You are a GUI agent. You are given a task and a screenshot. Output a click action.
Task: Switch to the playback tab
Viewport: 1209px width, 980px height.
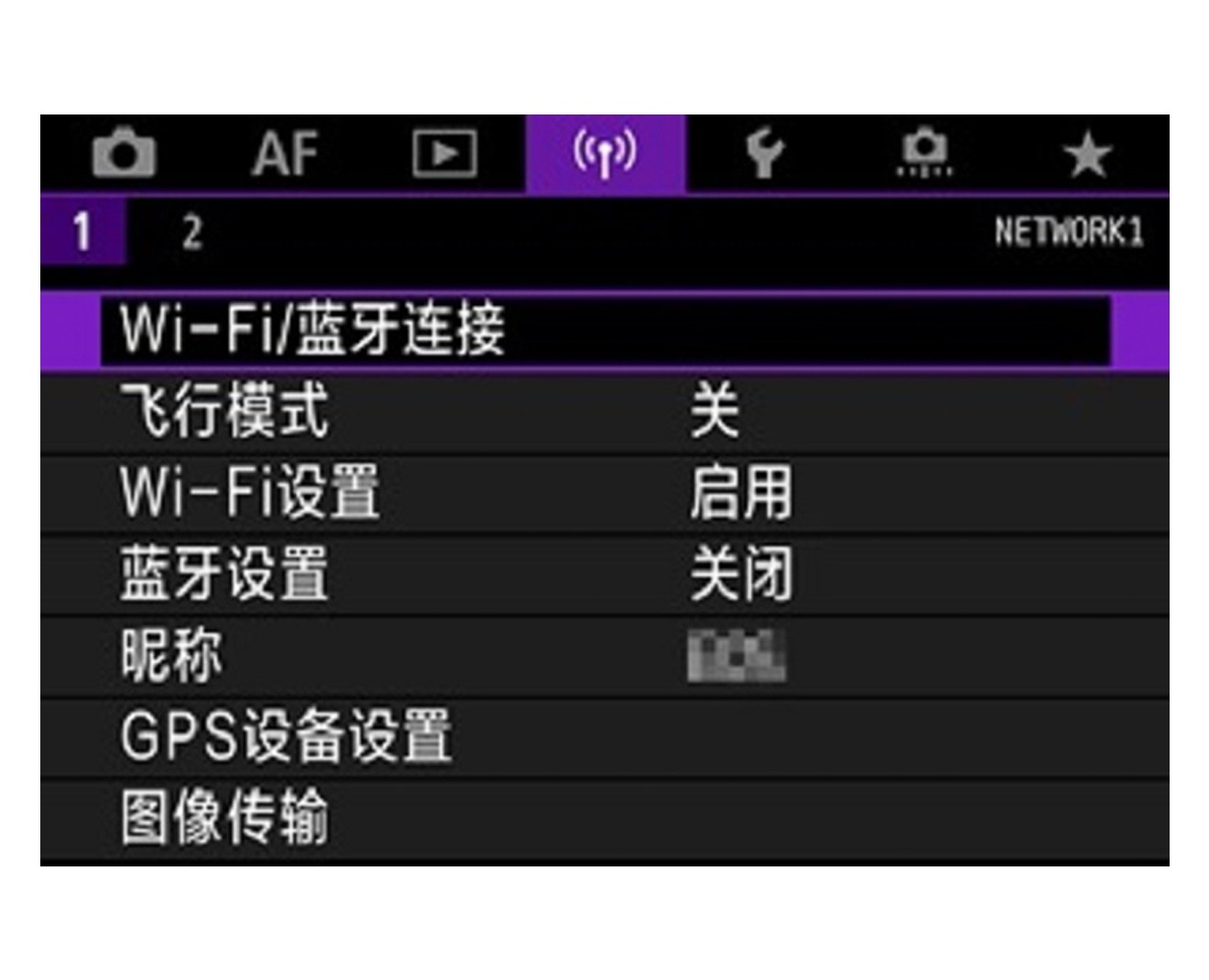coord(444,154)
